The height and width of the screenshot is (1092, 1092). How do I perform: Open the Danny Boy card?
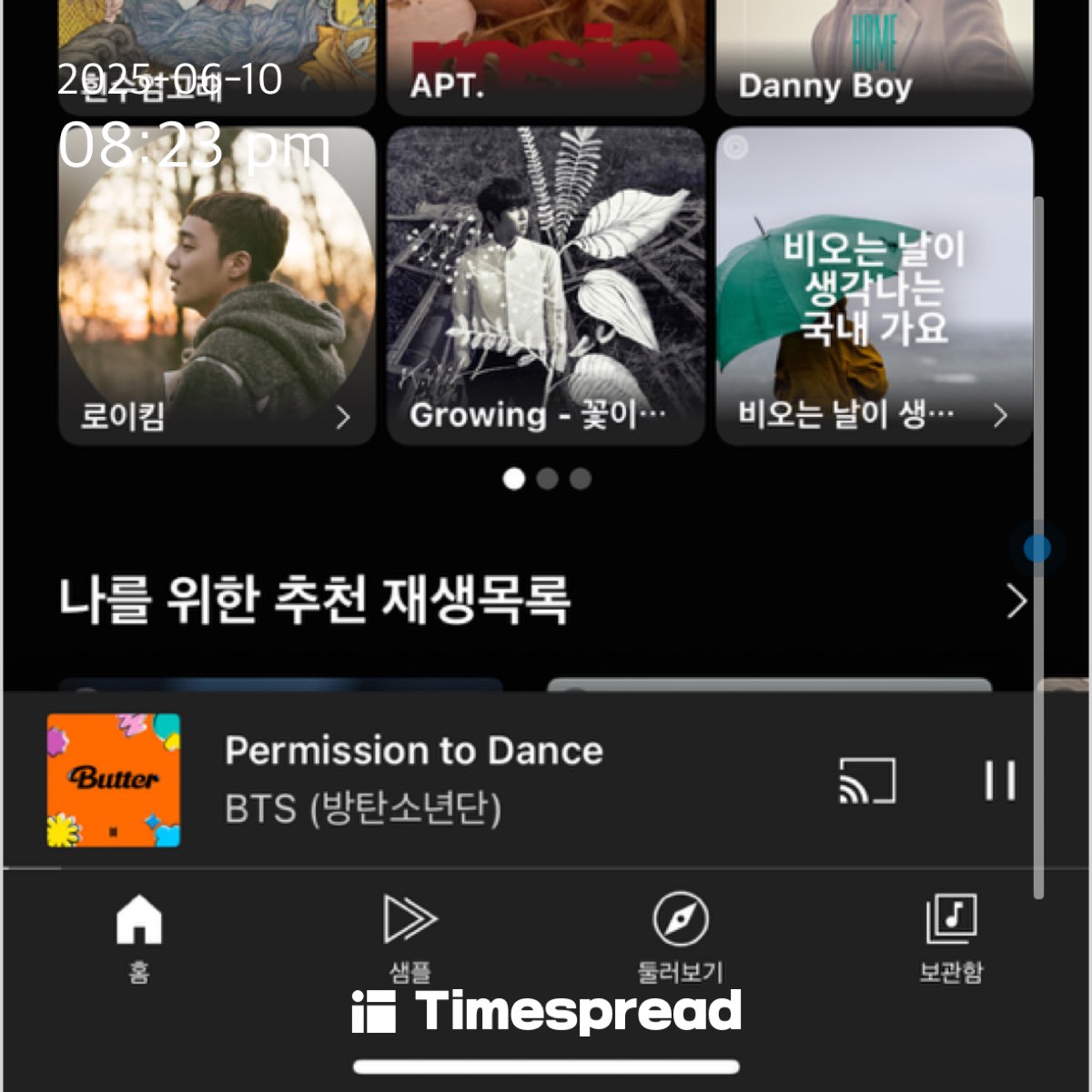pos(874,55)
